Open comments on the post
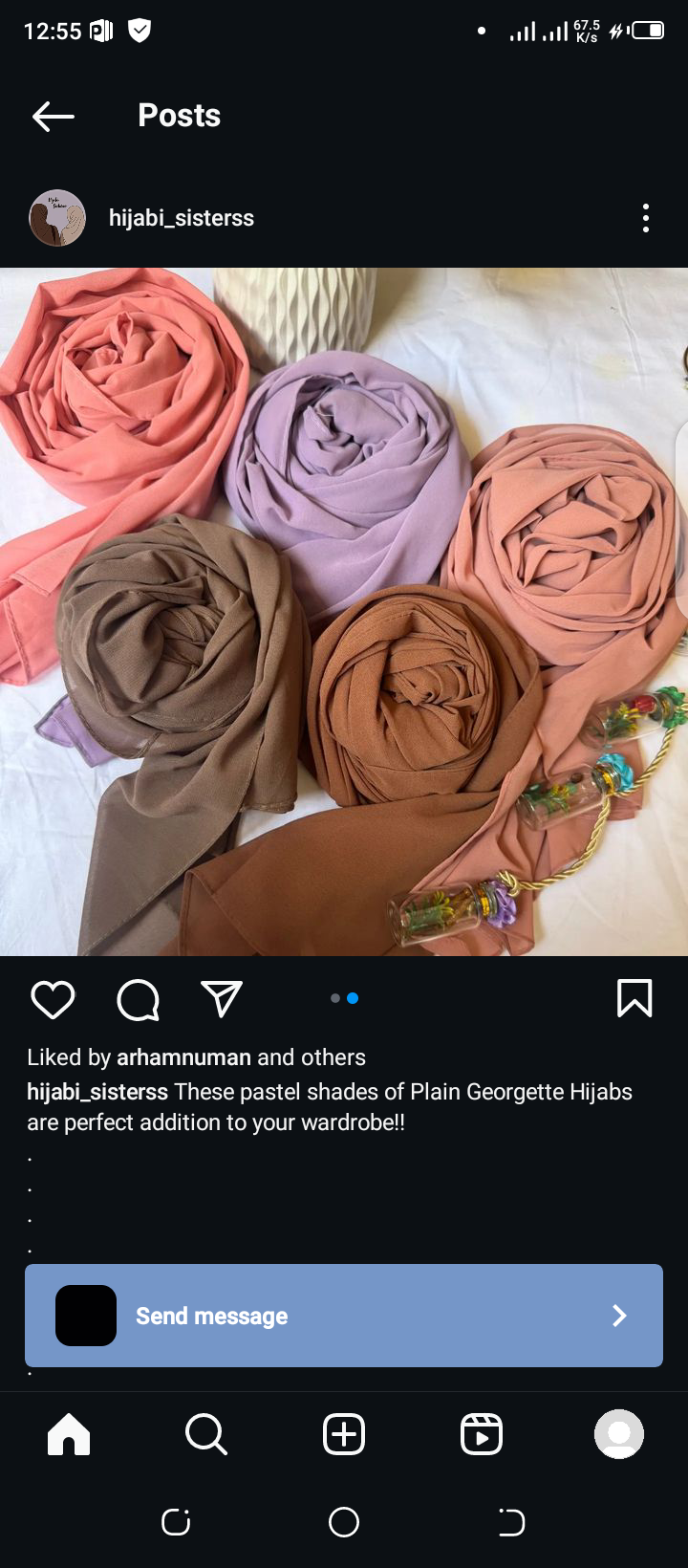688x1568 pixels. tap(138, 1000)
